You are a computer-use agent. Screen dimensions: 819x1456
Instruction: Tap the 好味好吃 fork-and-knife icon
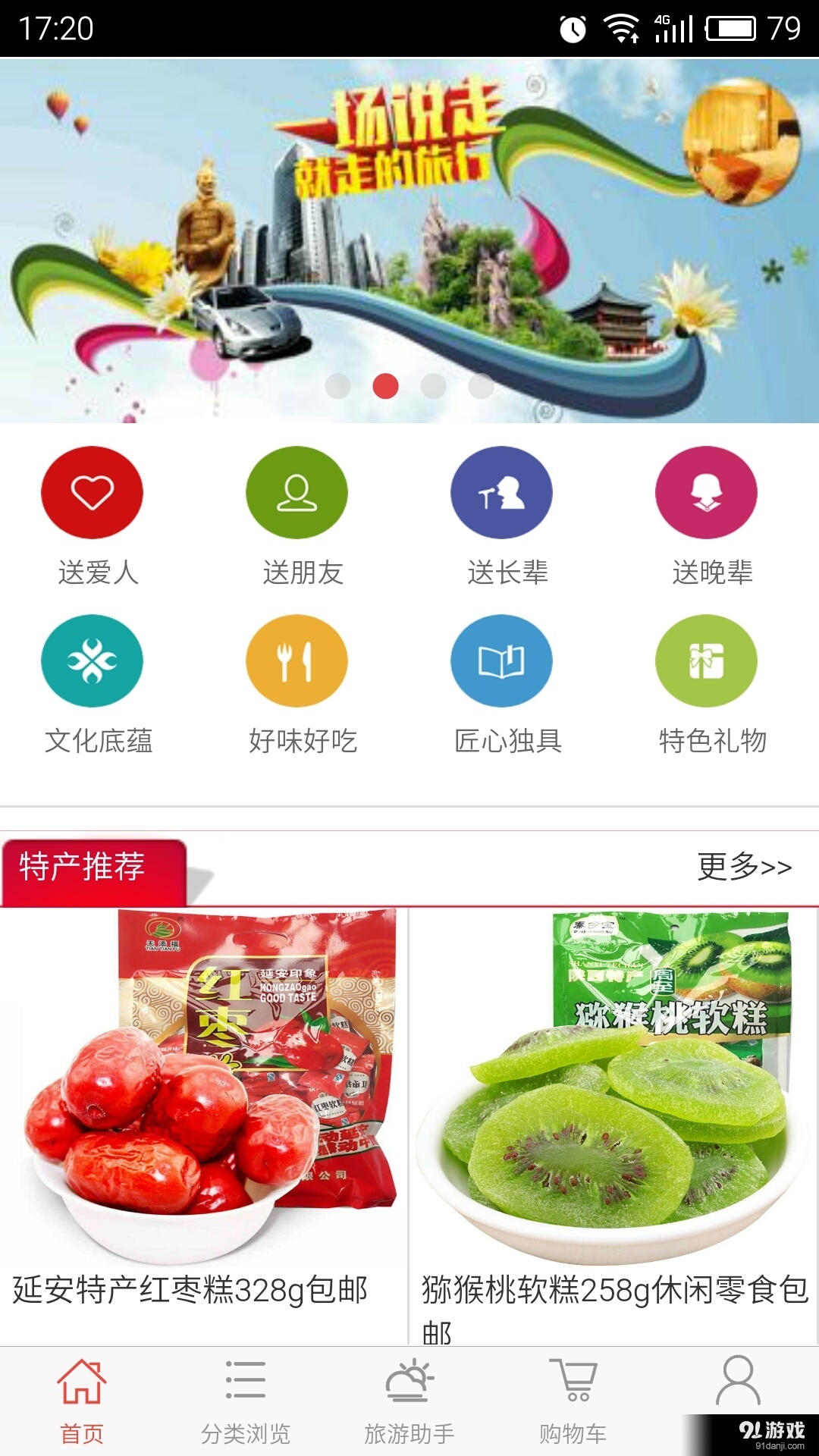tap(297, 661)
